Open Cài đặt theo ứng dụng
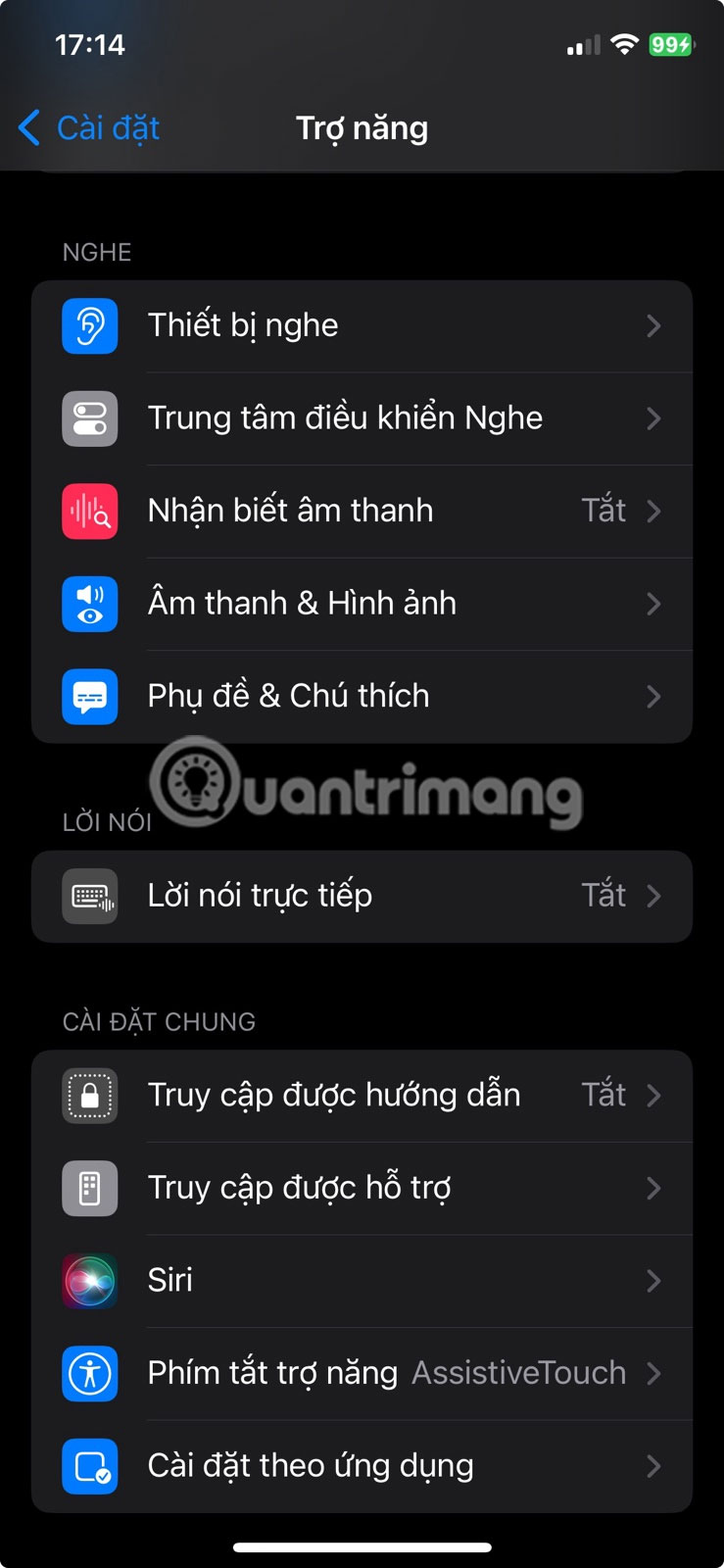The height and width of the screenshot is (1568, 724). (362, 1466)
